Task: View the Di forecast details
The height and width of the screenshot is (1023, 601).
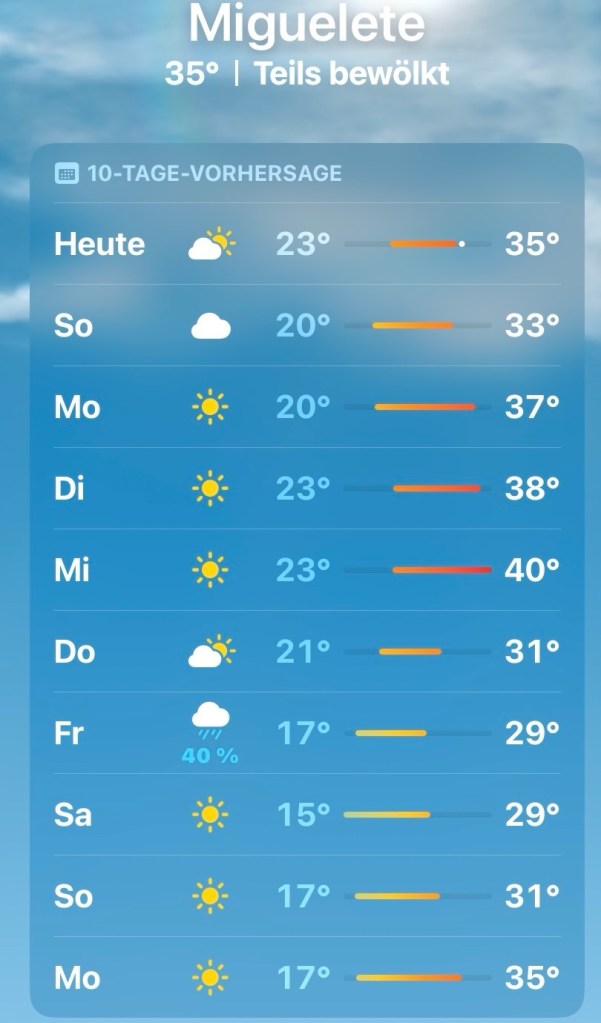Action: 306,489
